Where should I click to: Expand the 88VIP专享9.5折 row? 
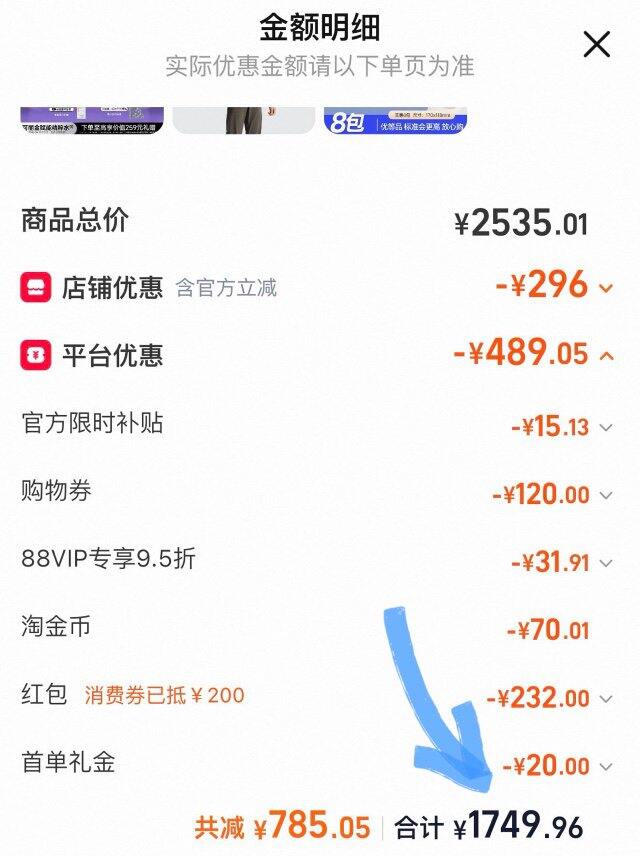tap(606, 563)
